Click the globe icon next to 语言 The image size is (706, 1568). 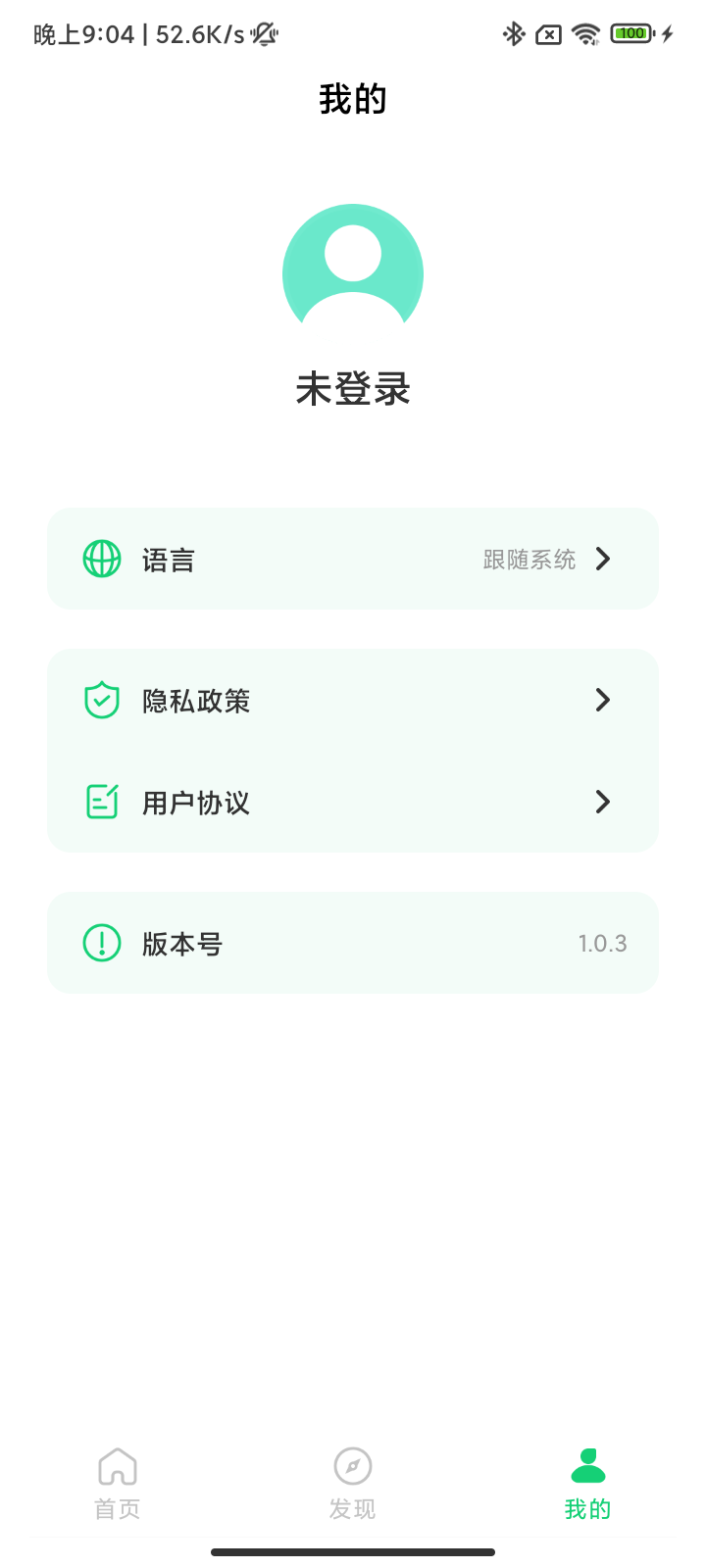coord(102,559)
